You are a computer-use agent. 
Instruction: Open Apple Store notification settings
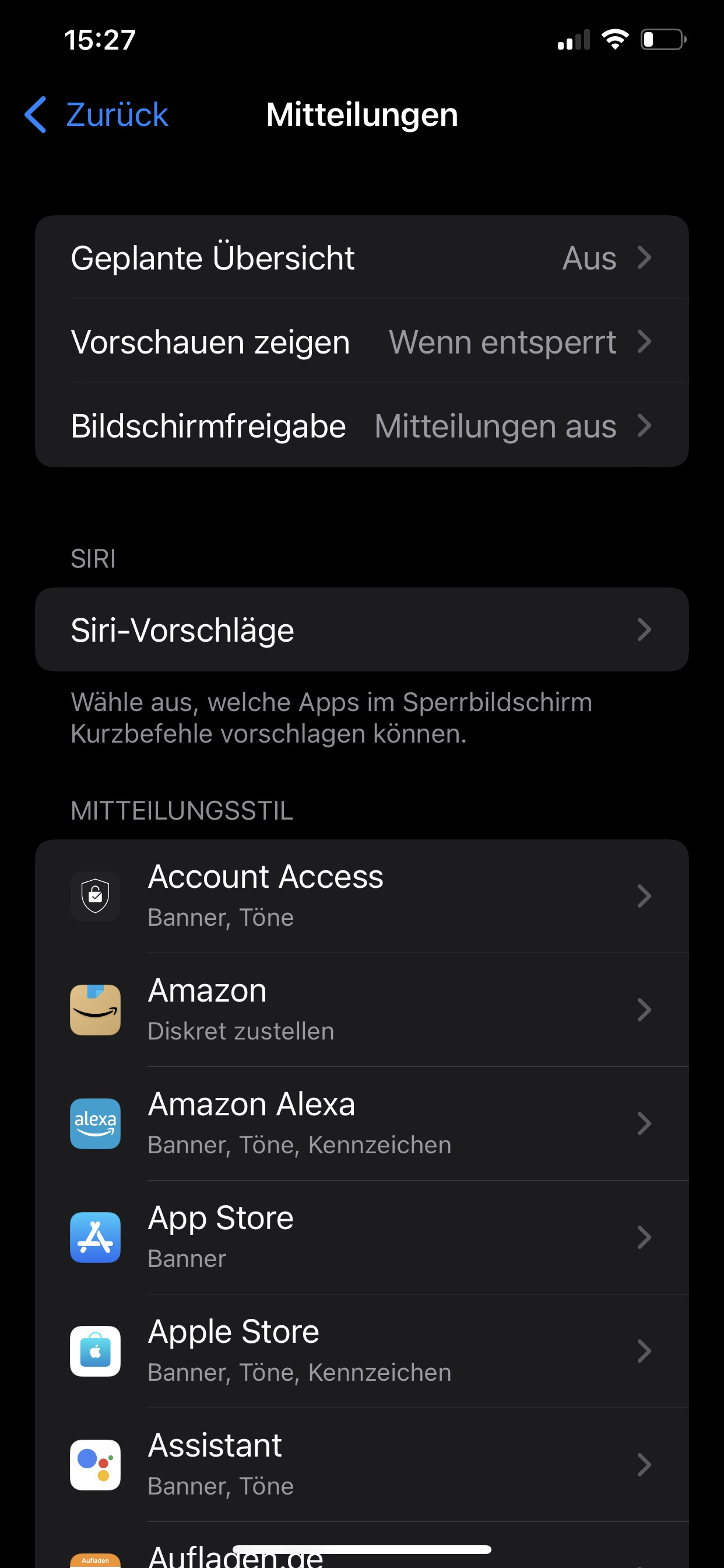point(361,1352)
